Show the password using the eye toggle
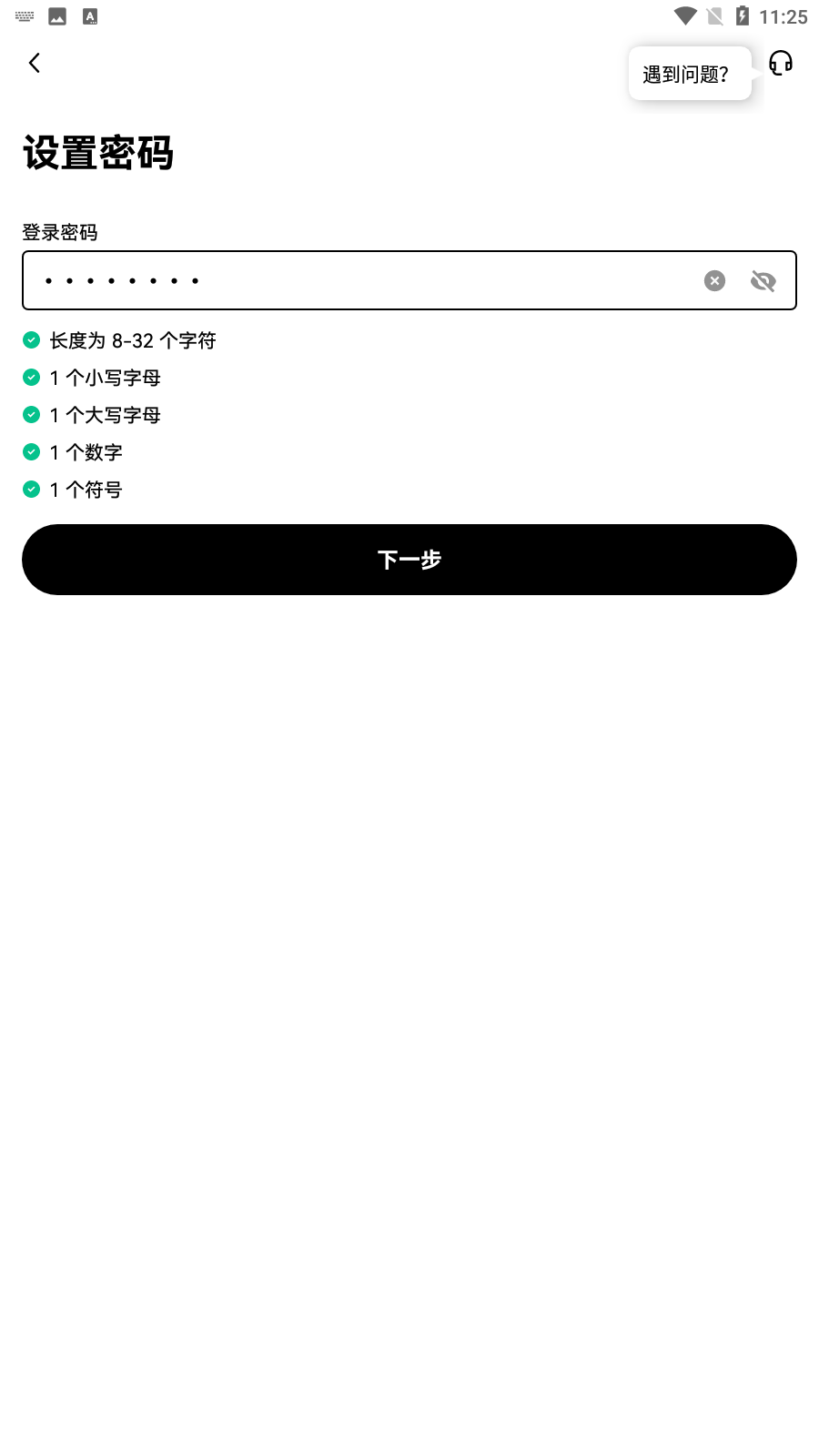The width and height of the screenshot is (819, 1456). pyautogui.click(x=763, y=280)
